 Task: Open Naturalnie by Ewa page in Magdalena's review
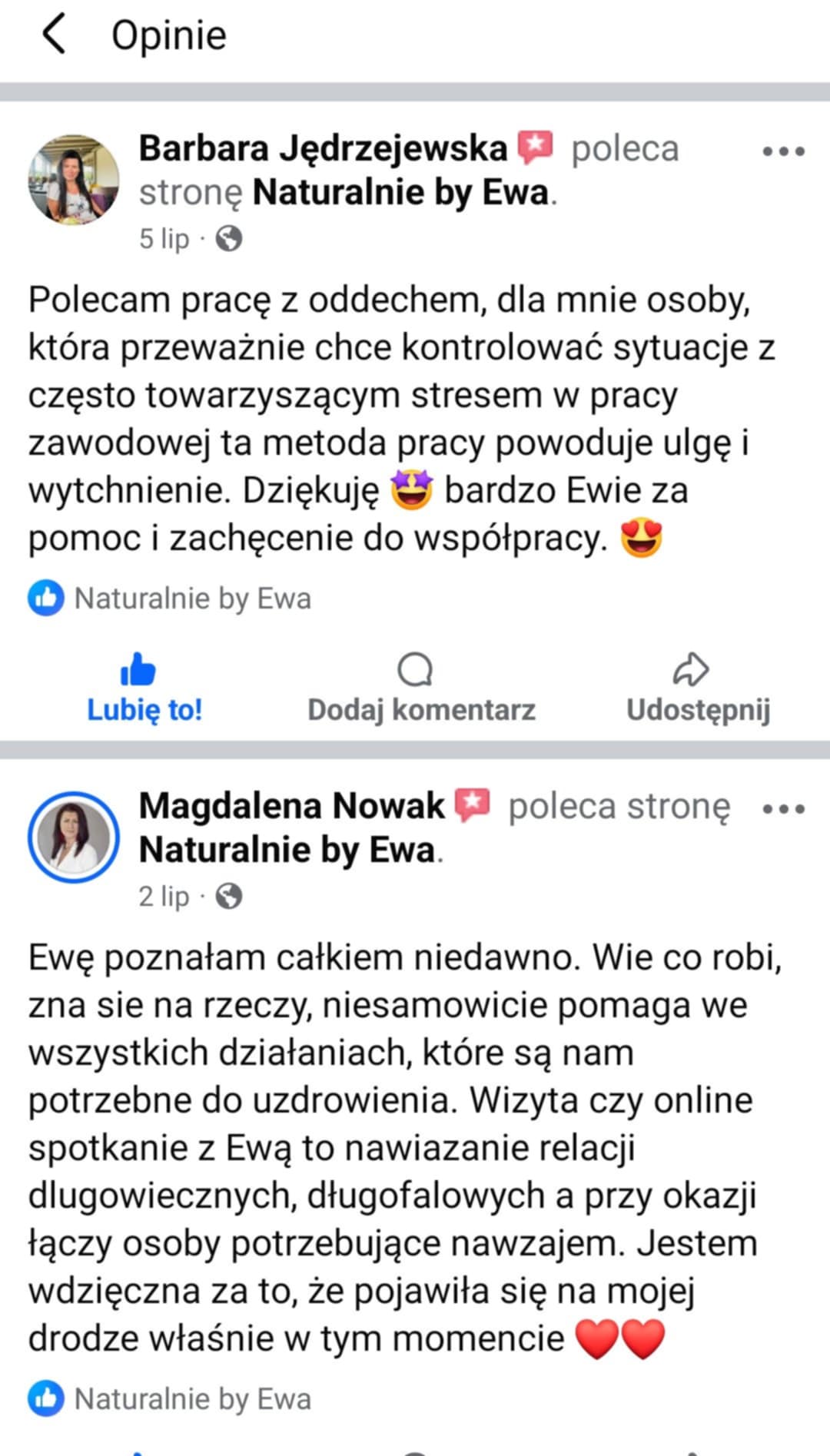[287, 851]
